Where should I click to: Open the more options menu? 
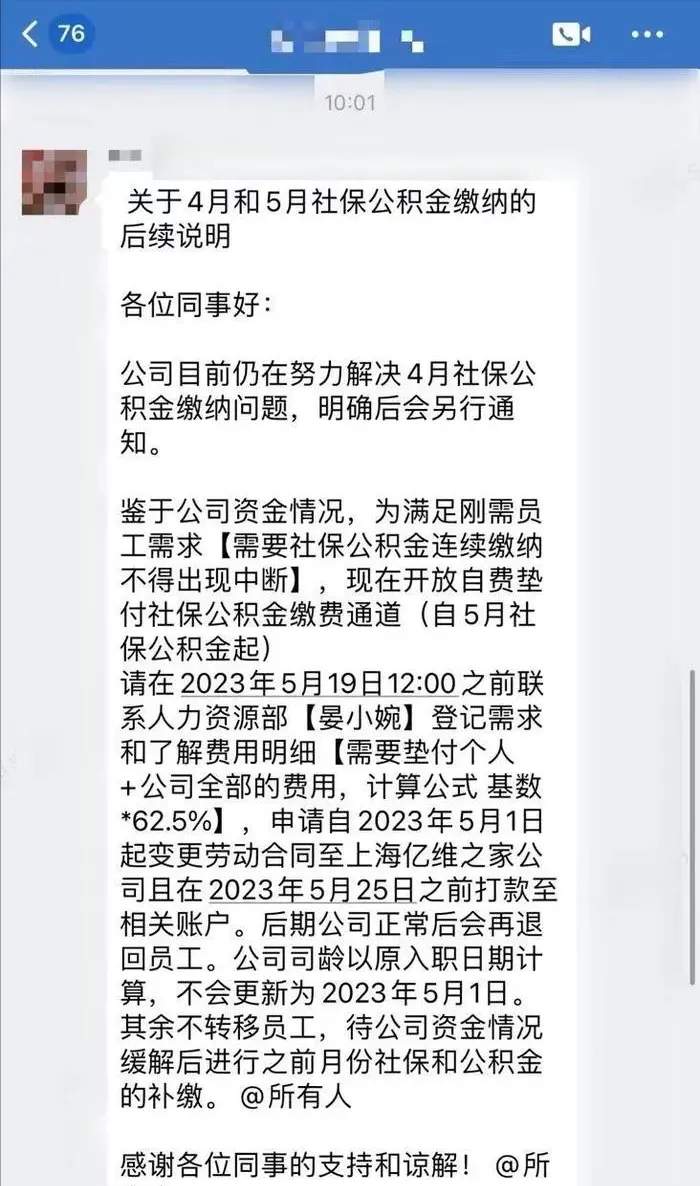click(647, 33)
